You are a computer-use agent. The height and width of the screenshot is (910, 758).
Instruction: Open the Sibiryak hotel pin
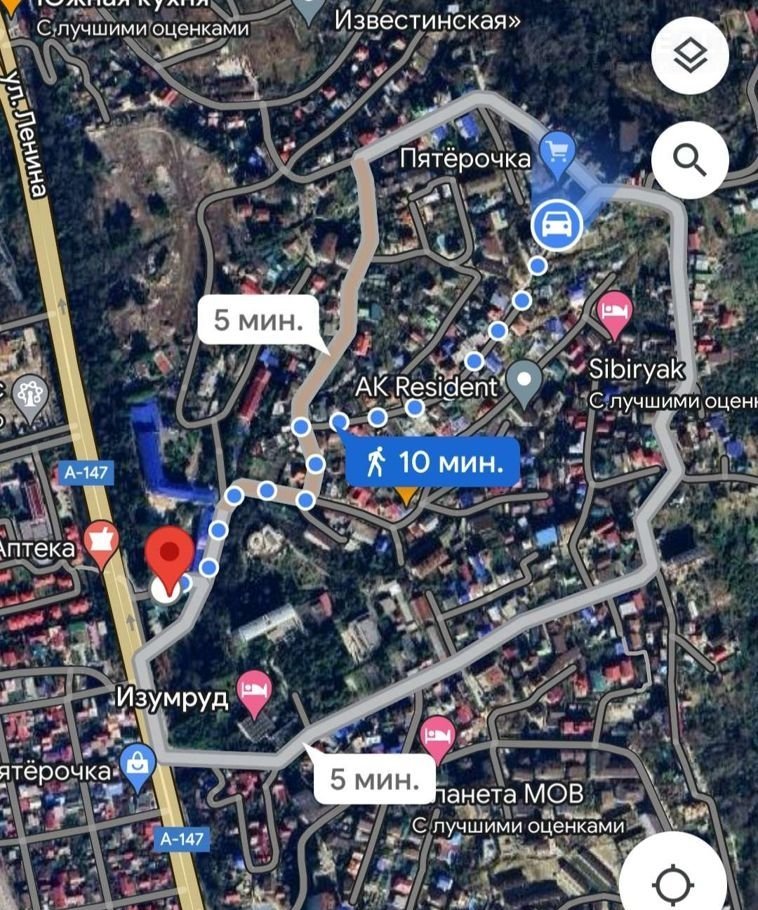pyautogui.click(x=614, y=316)
